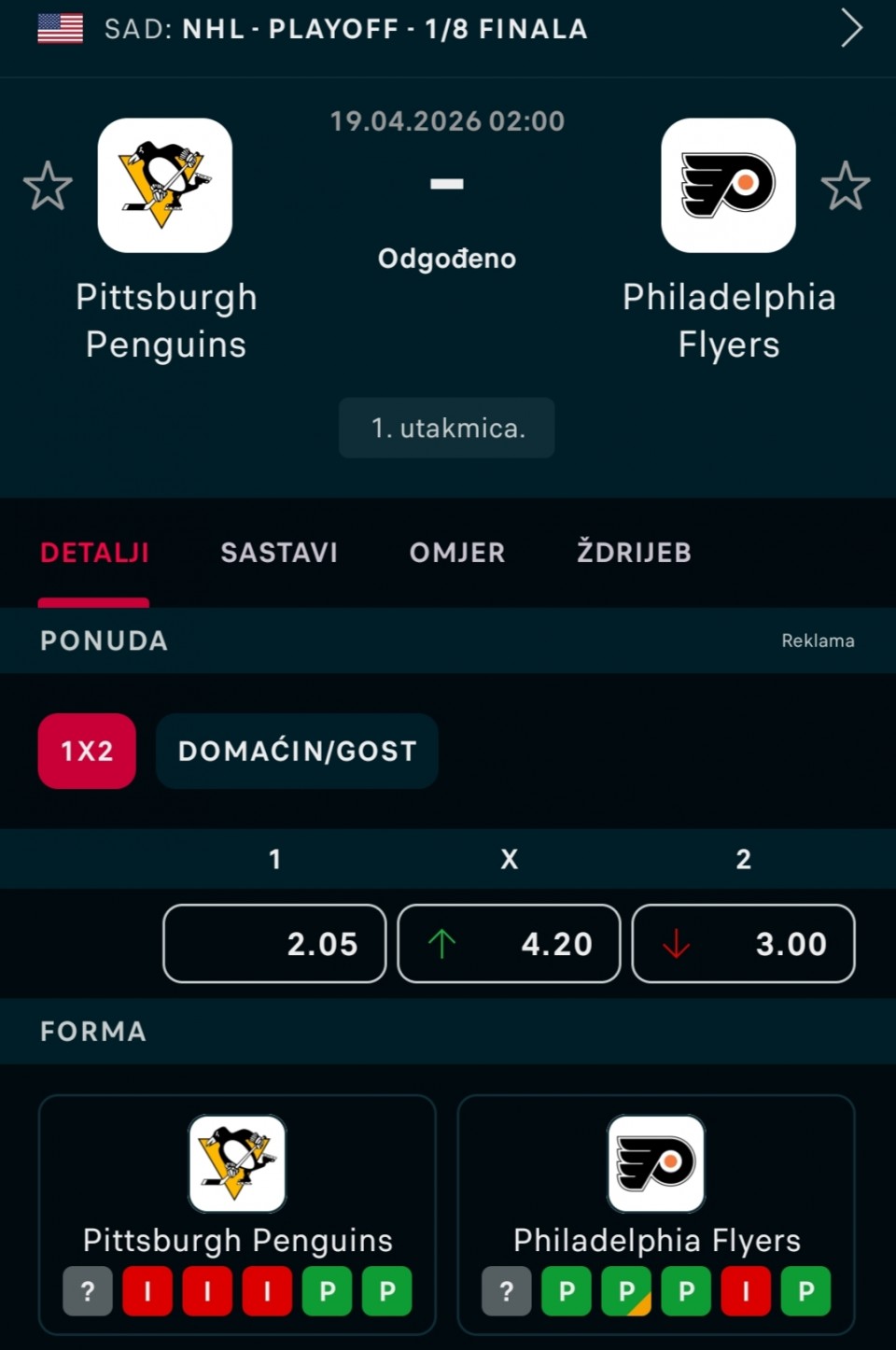Switch to the SASTAVI tab
Viewport: 896px width, 1350px height.
tap(279, 553)
